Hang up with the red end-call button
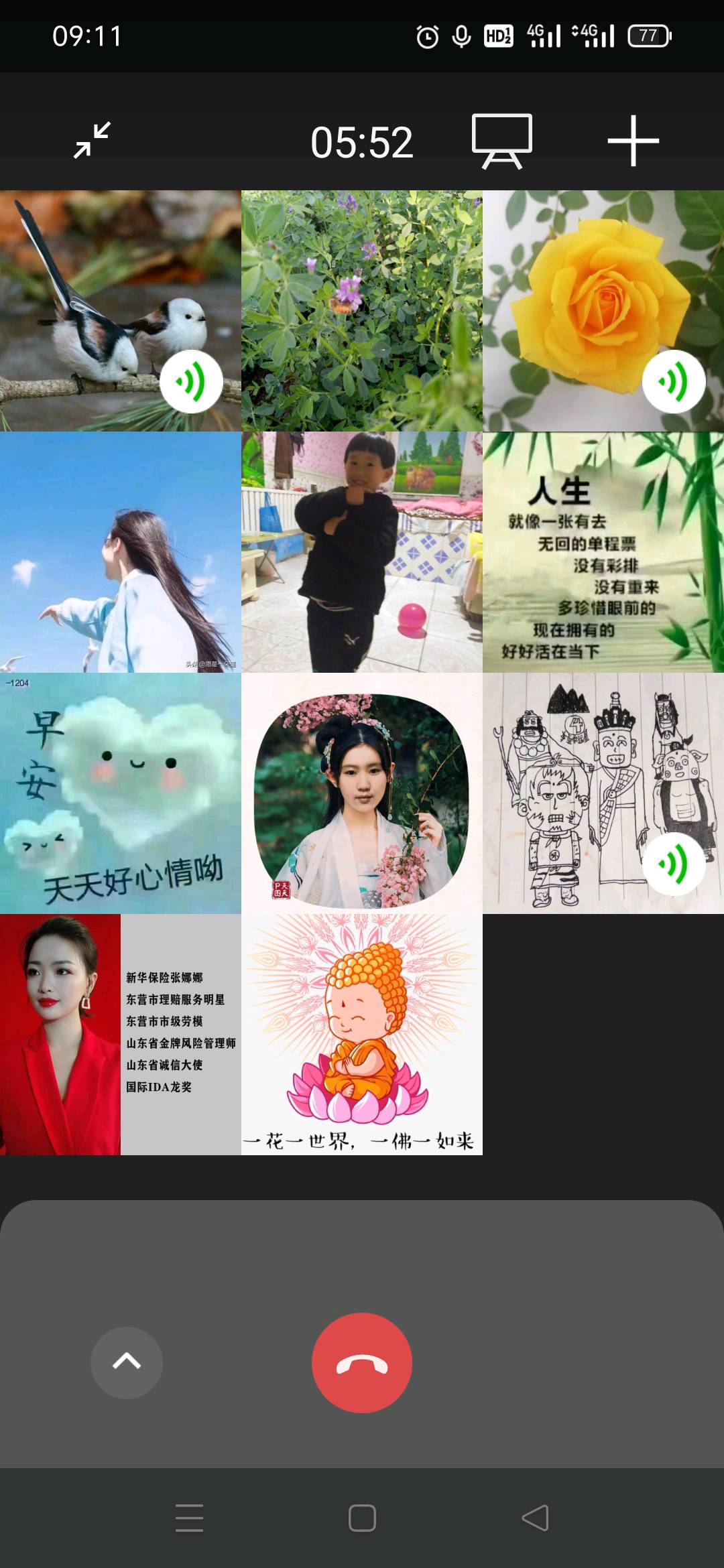Viewport: 724px width, 1568px height. click(x=362, y=1363)
